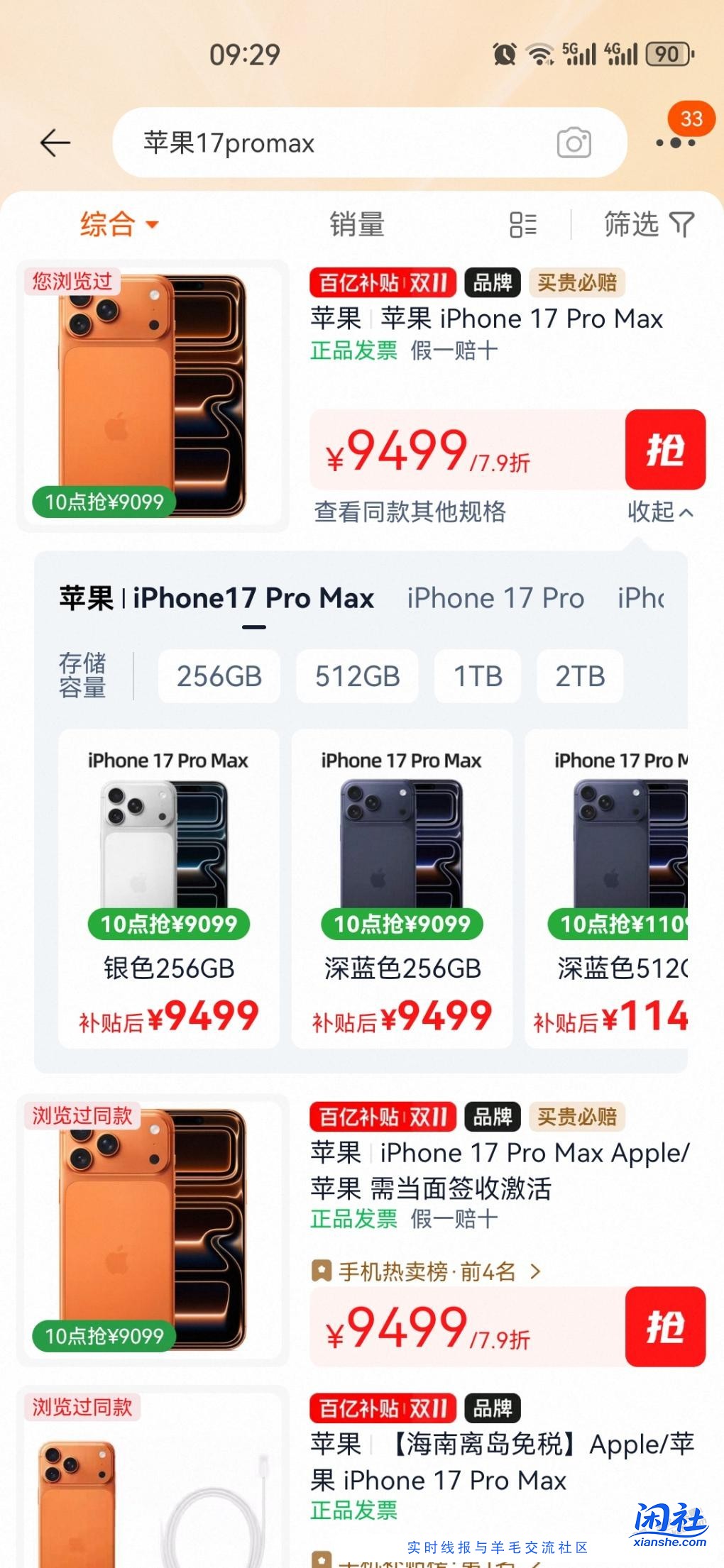Viewport: 724px width, 1568px height.
Task: Switch to the iPhone 17 Pro tab
Action: coord(495,597)
